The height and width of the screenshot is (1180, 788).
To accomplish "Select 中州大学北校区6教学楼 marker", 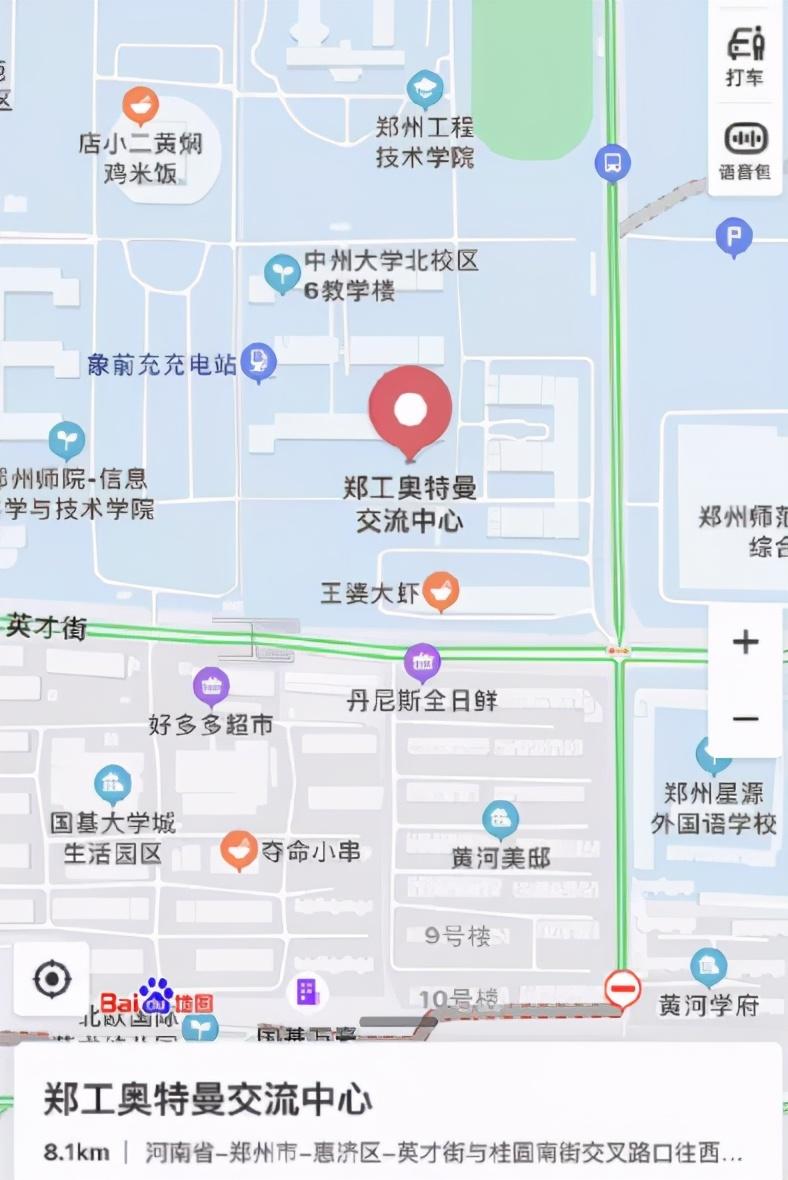I will 282,273.
